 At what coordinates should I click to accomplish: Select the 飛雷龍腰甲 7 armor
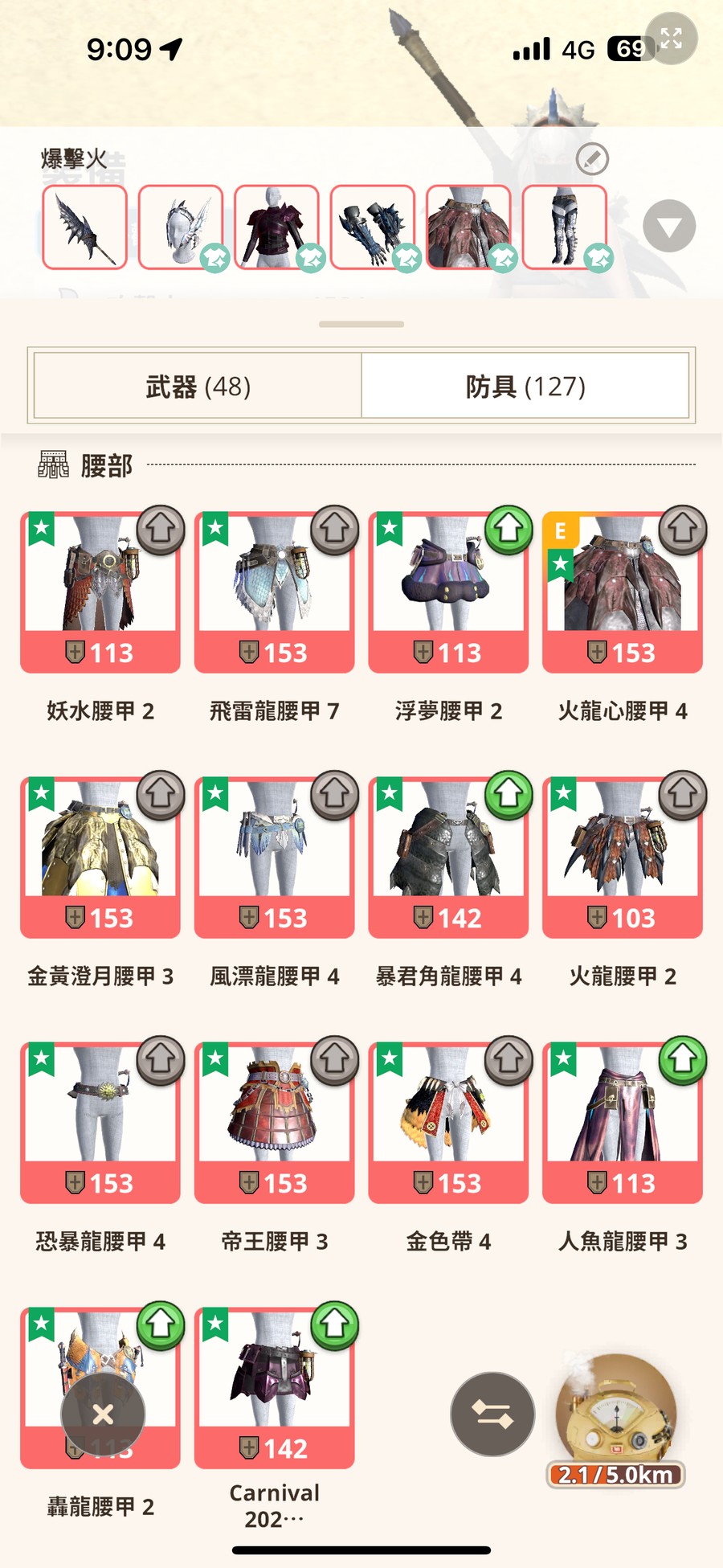coord(274,592)
